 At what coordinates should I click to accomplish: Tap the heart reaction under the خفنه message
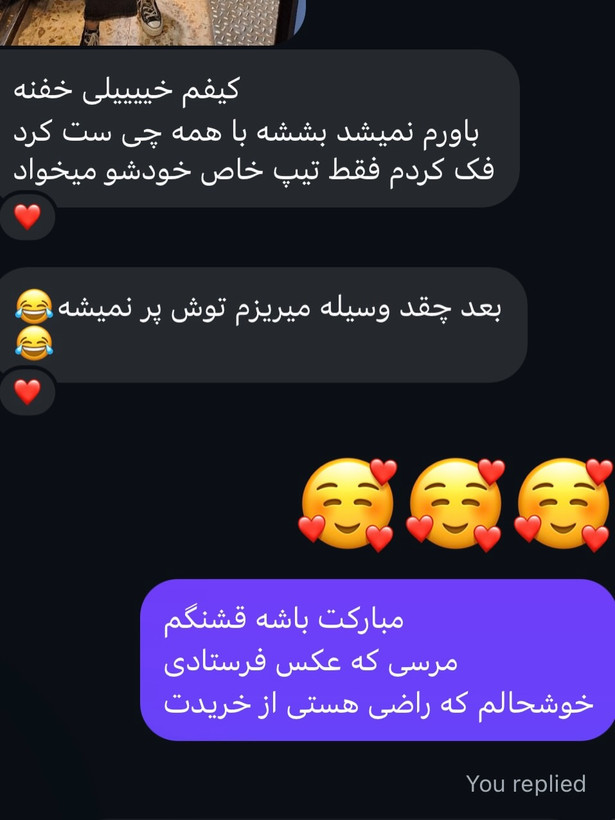[27, 217]
